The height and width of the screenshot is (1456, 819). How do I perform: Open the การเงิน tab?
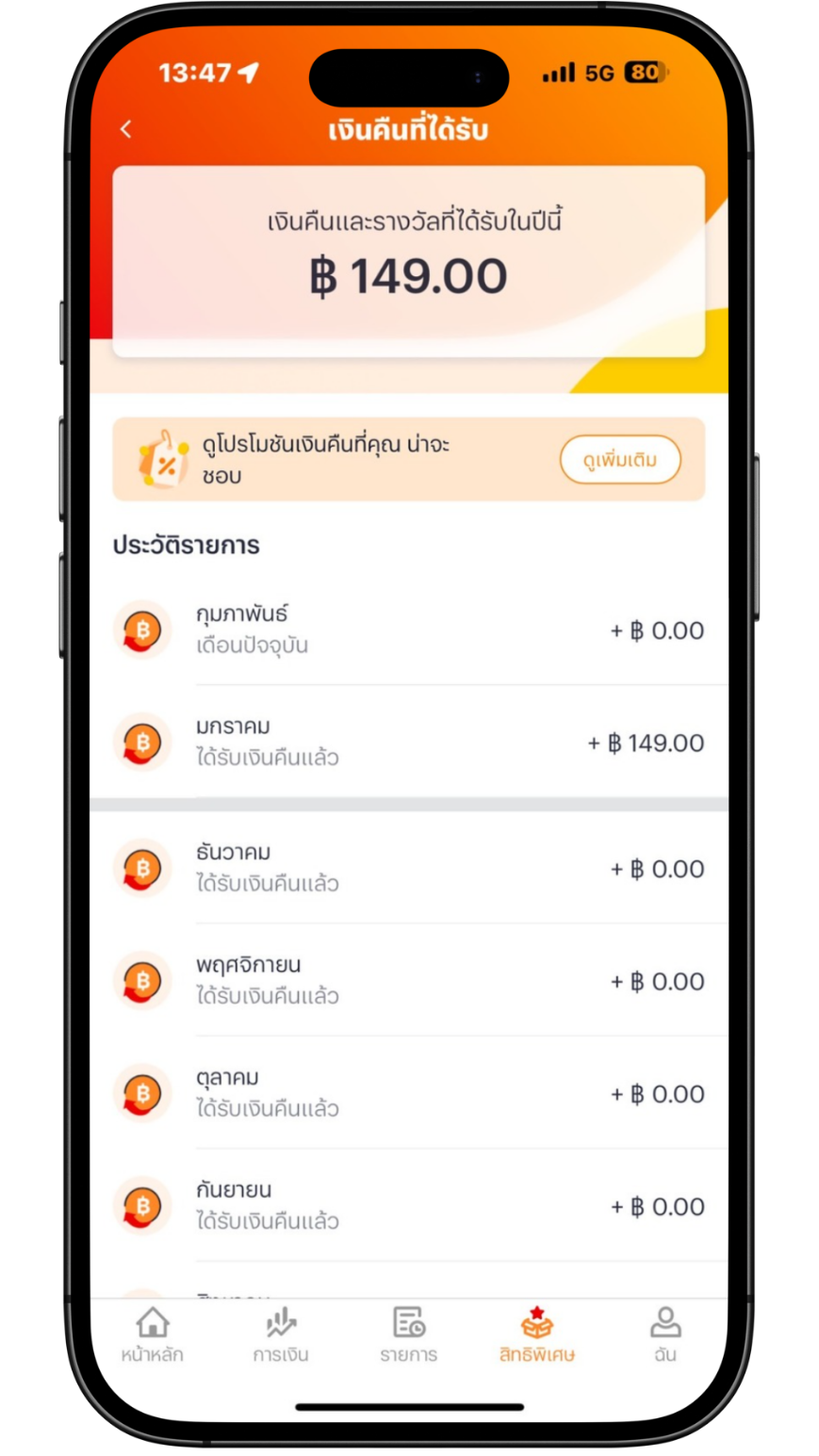coord(281,1334)
